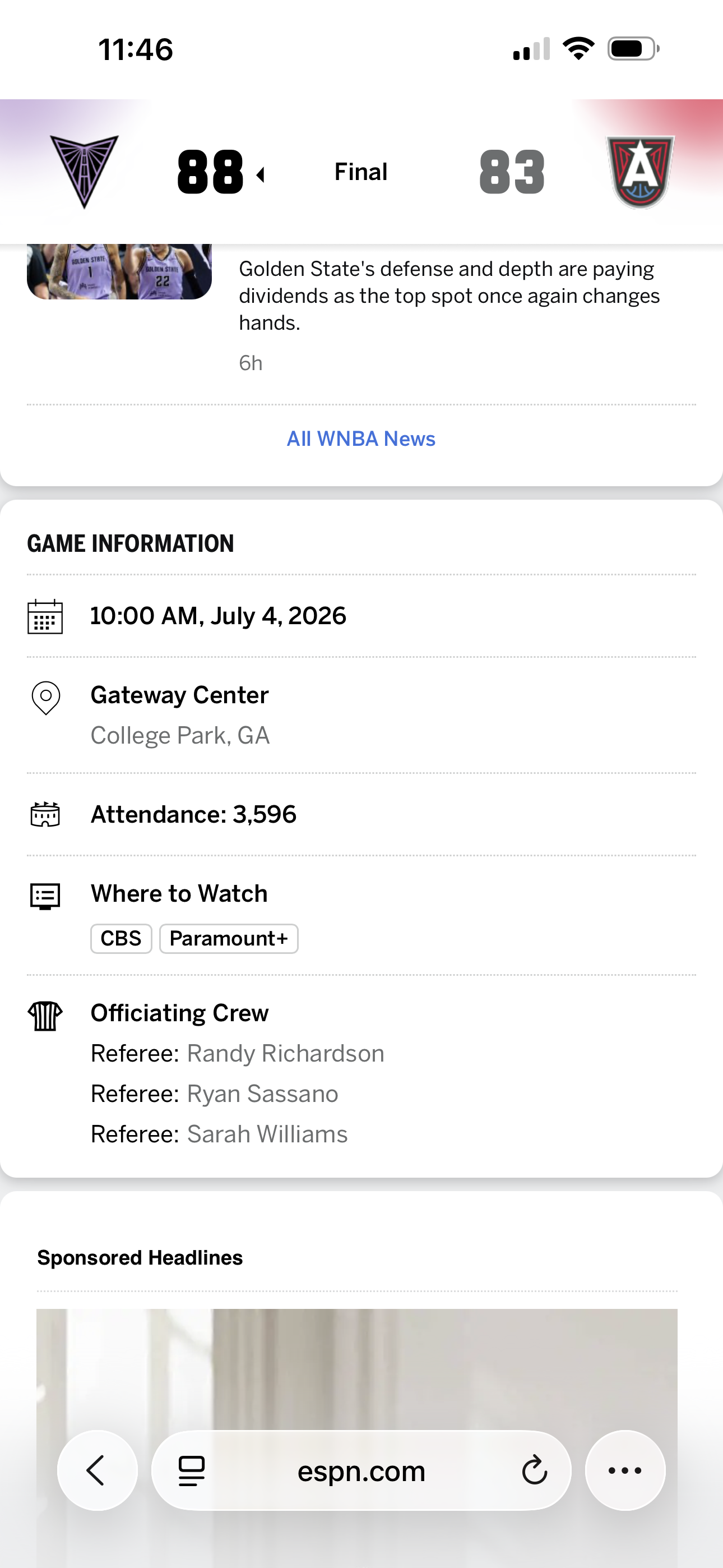
Task: Reload the espn.com page
Action: [534, 1470]
